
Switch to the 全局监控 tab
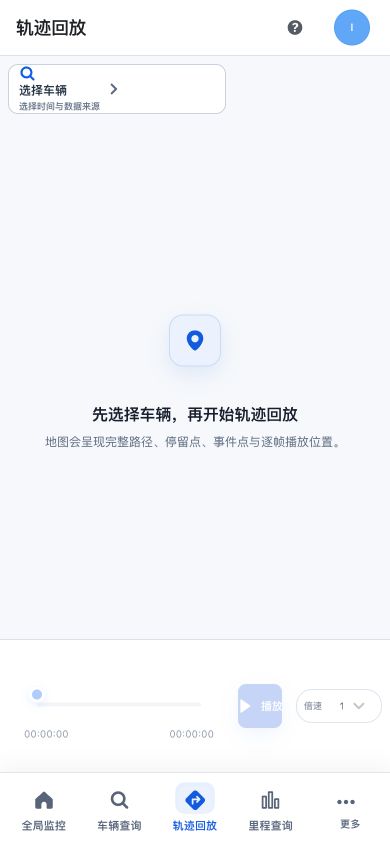coord(44,809)
